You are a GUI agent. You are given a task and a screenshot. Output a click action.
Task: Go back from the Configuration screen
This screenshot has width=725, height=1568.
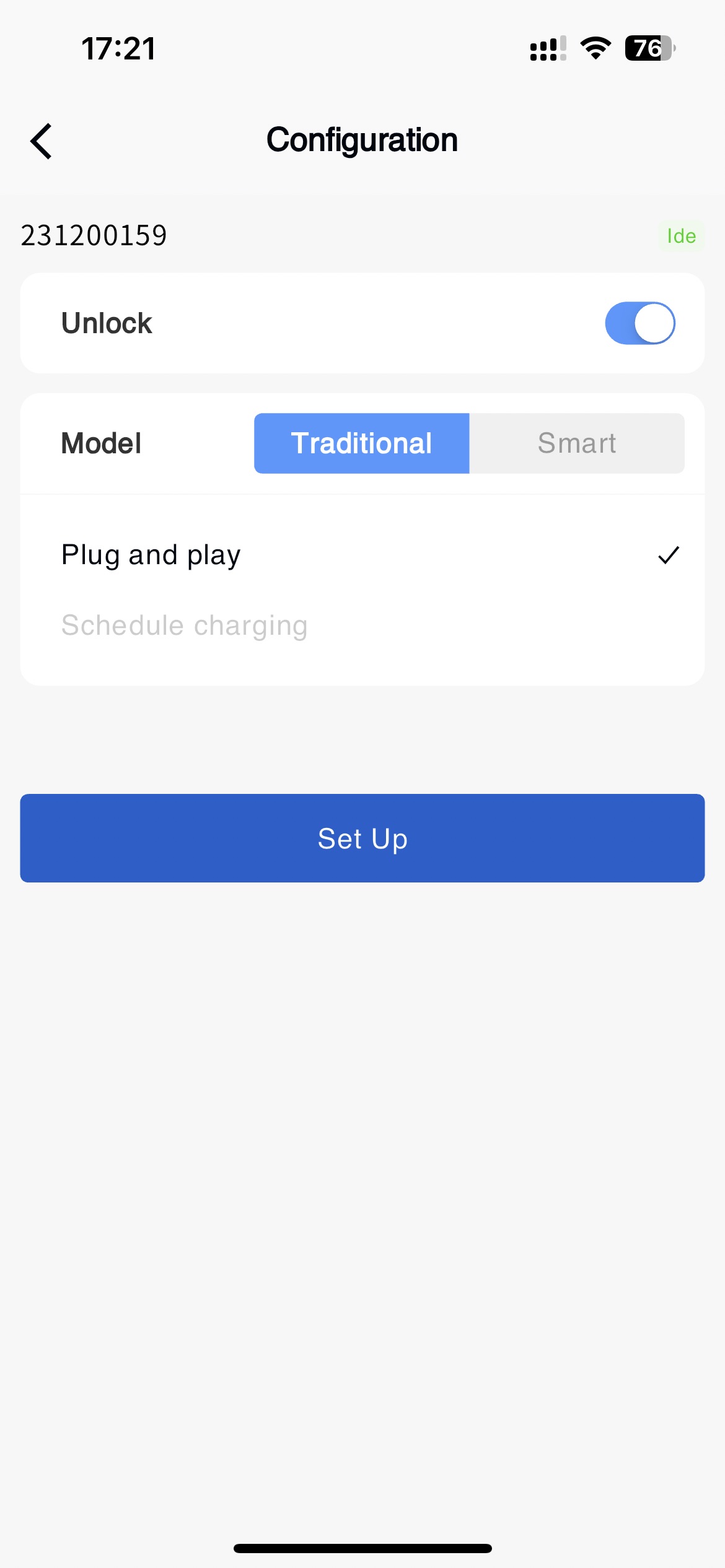[x=41, y=141]
